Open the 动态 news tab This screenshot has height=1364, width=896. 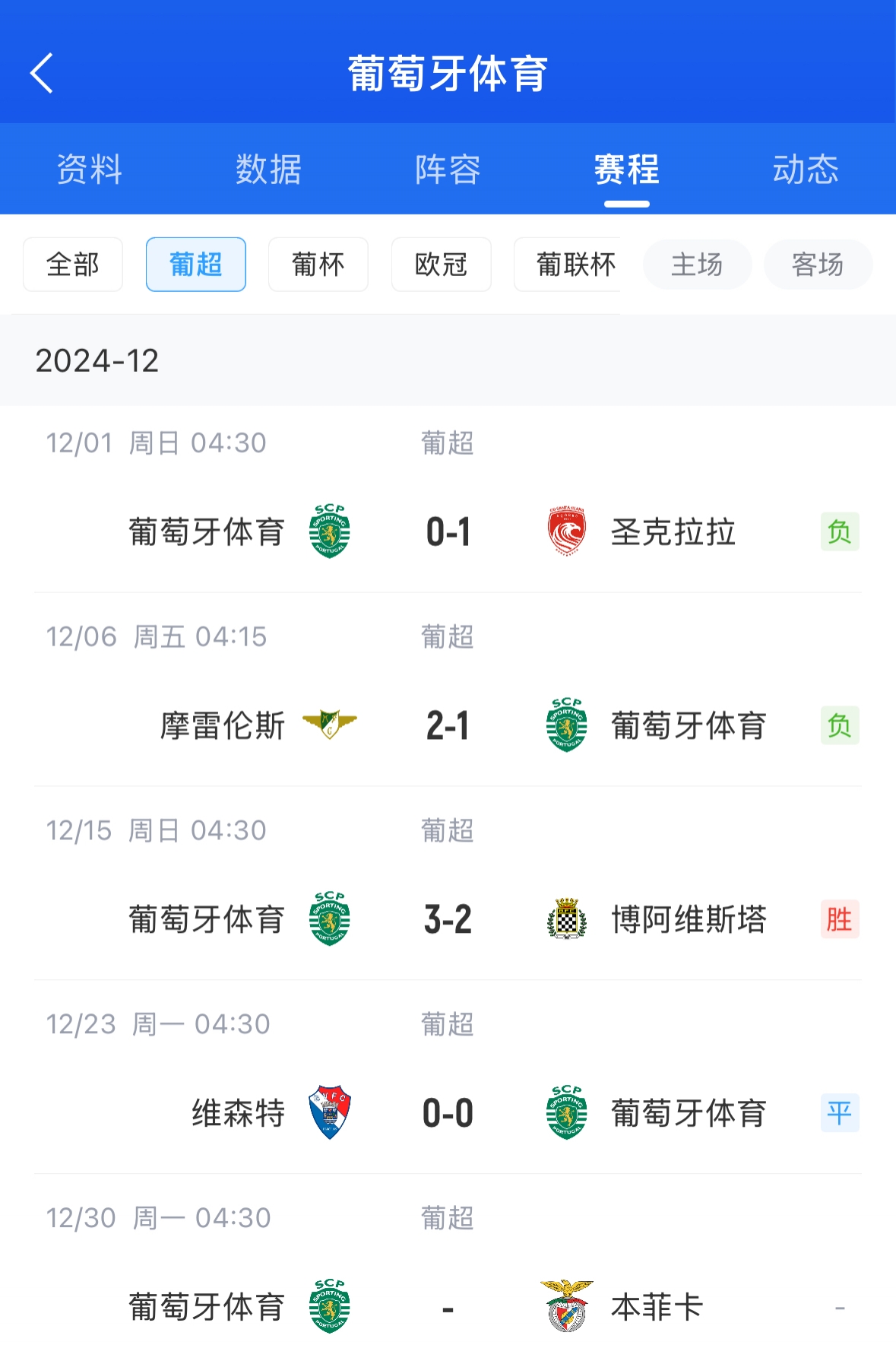click(807, 170)
